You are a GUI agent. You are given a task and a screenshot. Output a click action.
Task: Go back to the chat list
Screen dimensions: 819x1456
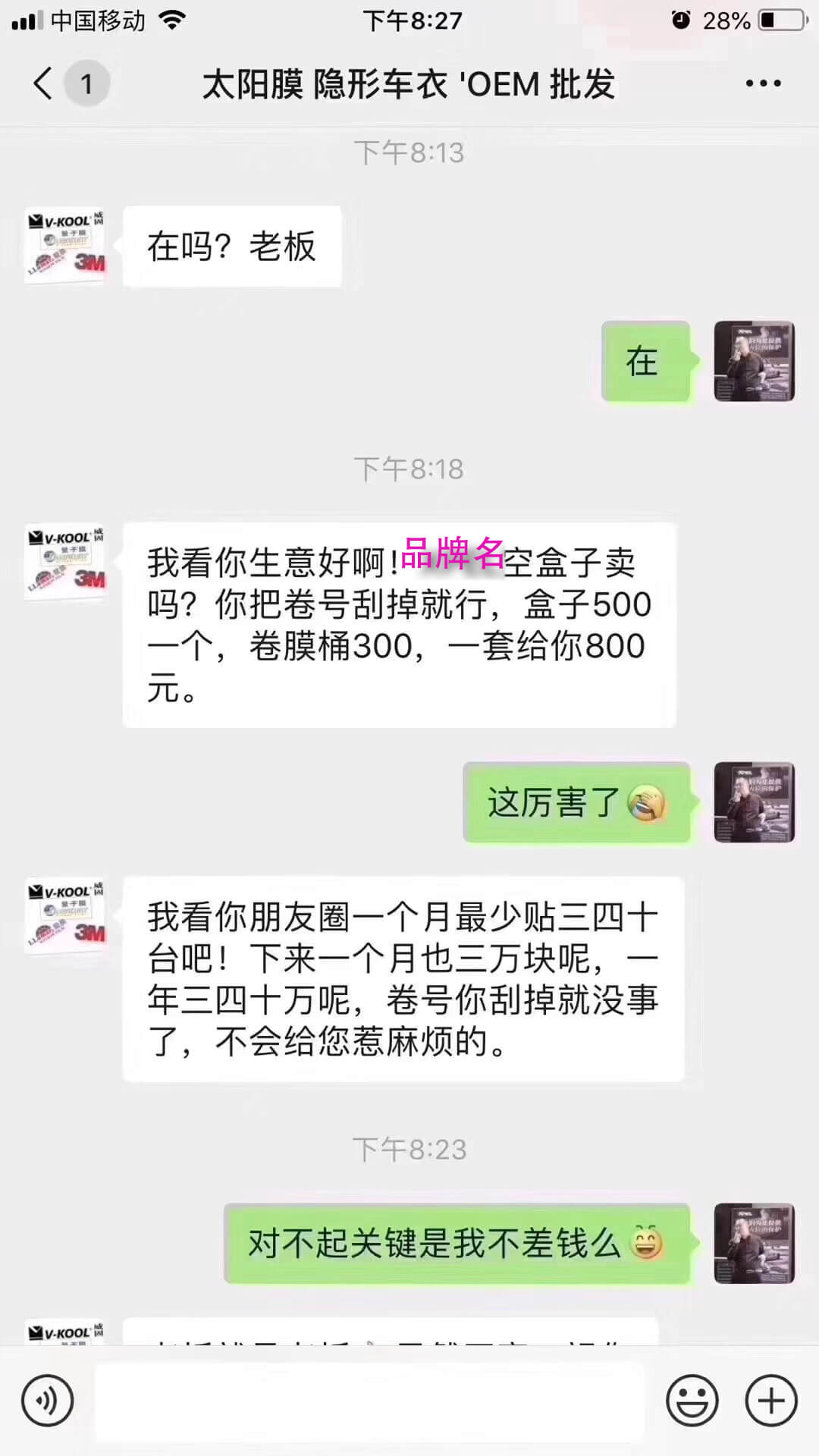[44, 83]
